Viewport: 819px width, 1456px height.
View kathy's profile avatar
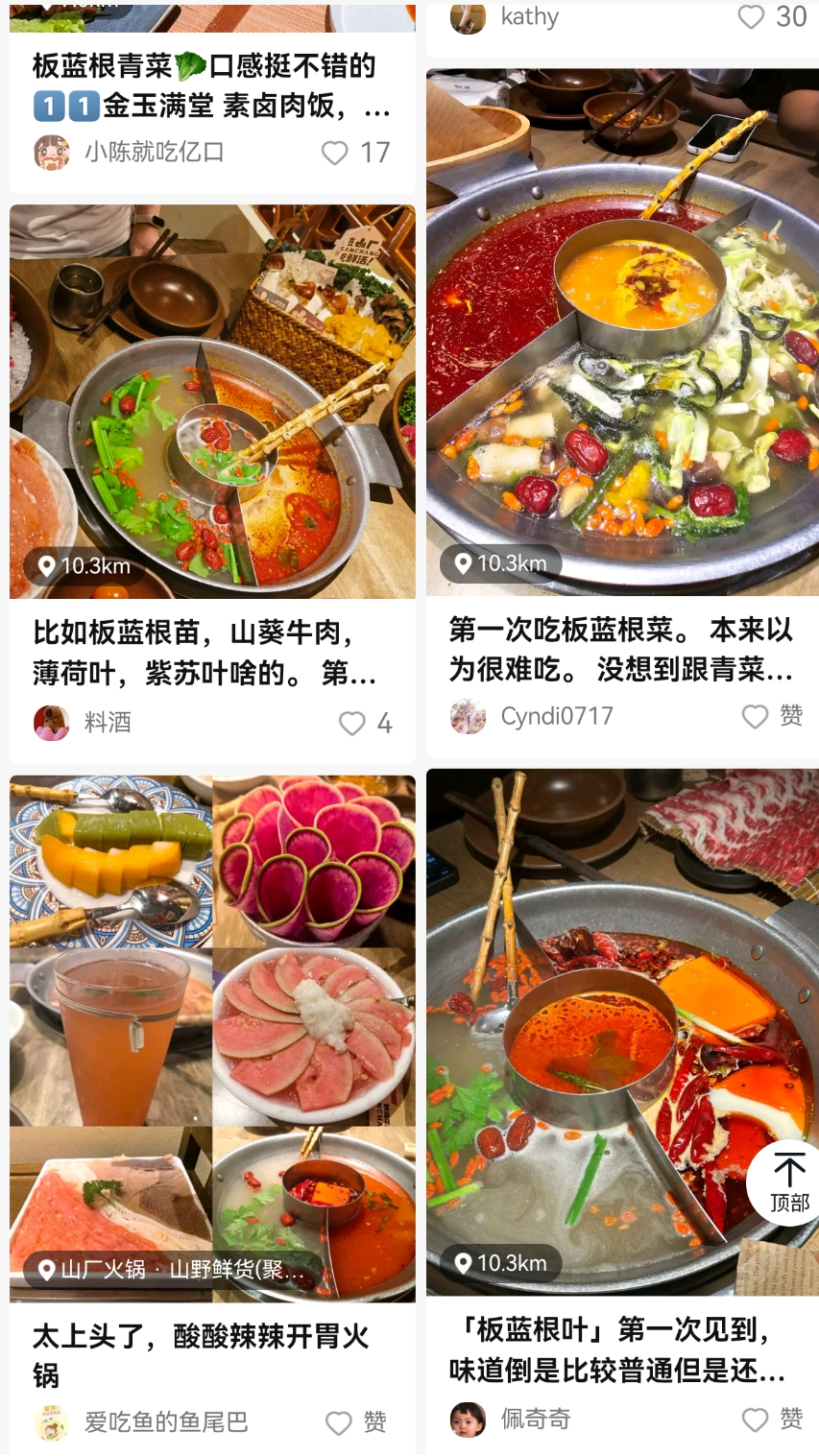[468, 17]
